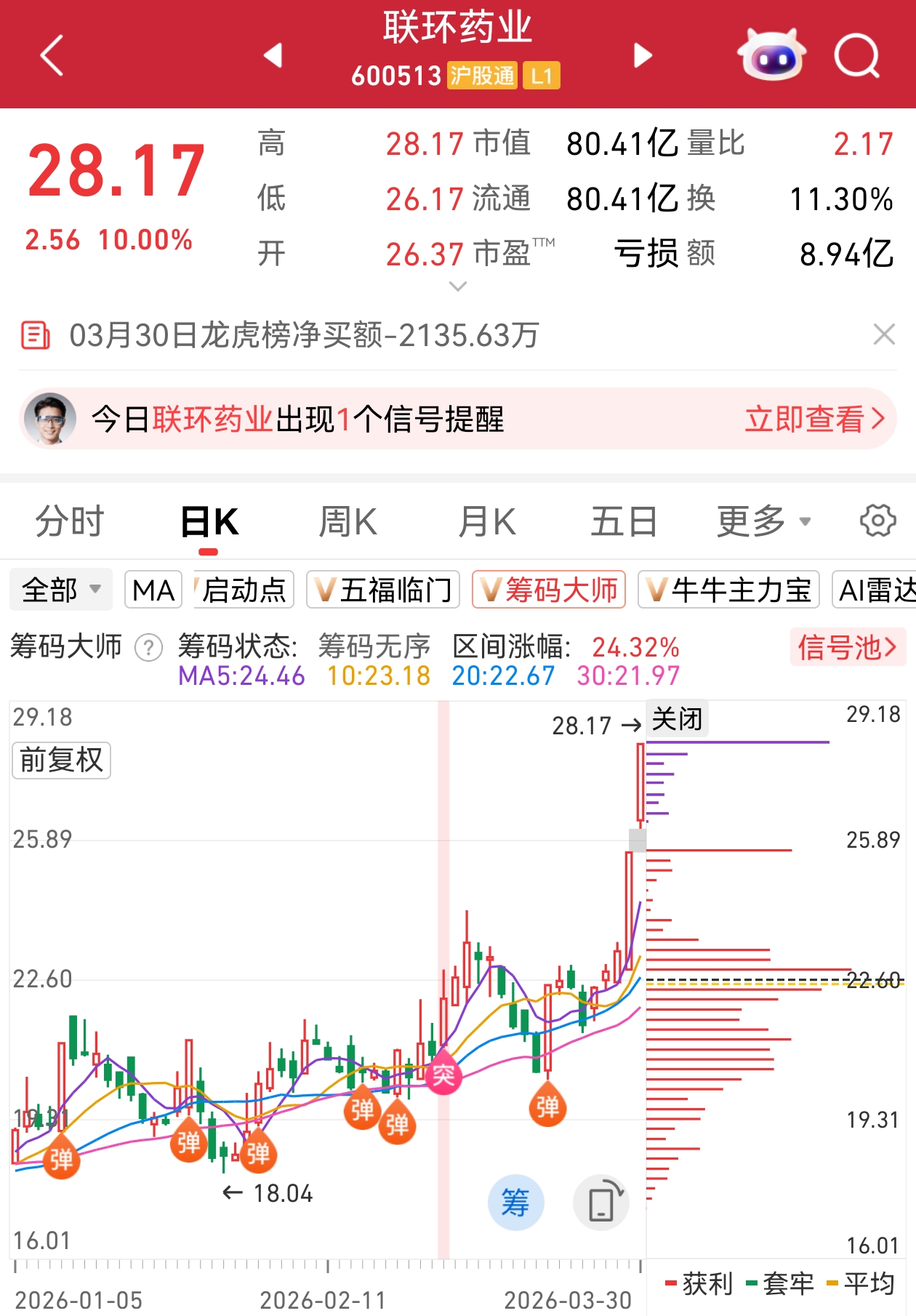The width and height of the screenshot is (916, 1316).
Task: Switch to the 五日 tab
Action: 624,521
